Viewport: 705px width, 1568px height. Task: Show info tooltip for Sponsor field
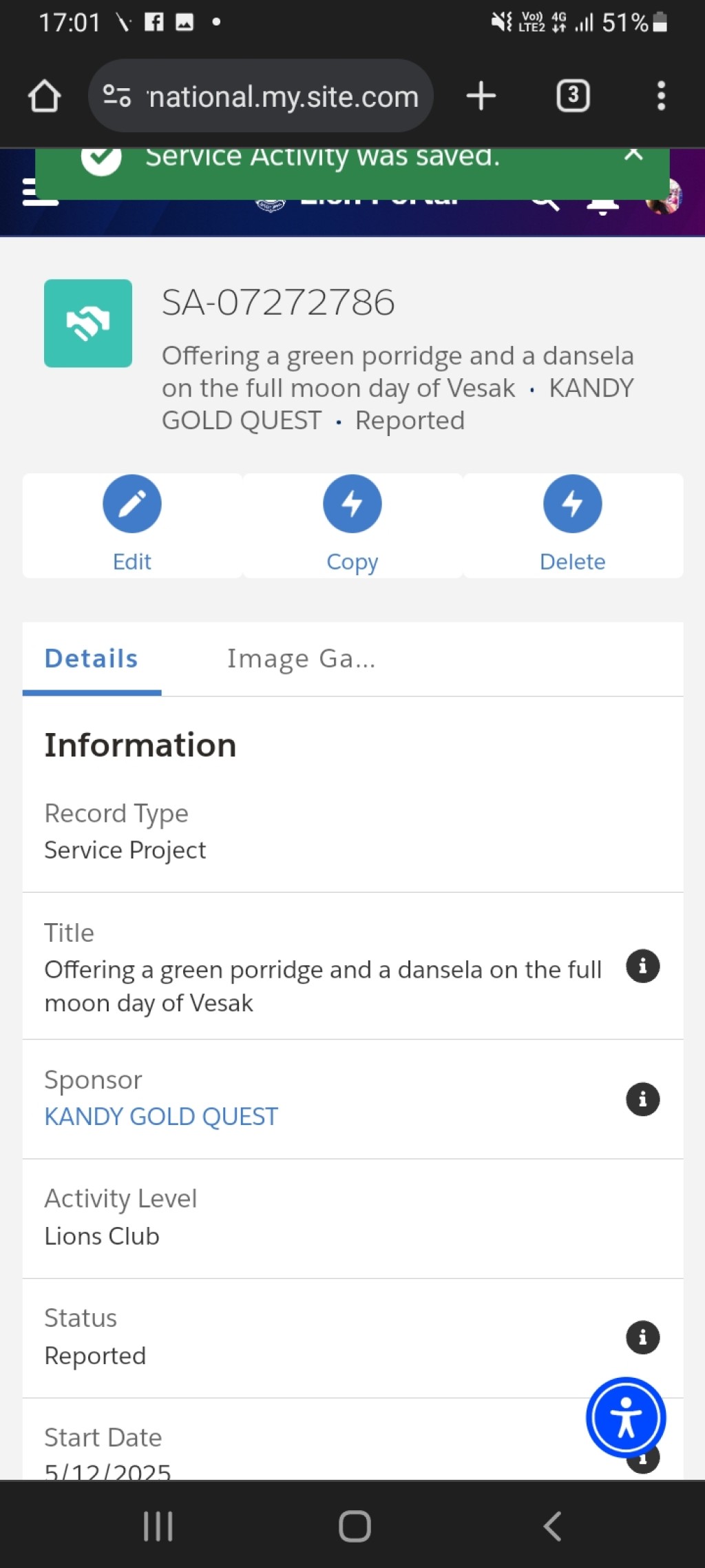(643, 1100)
